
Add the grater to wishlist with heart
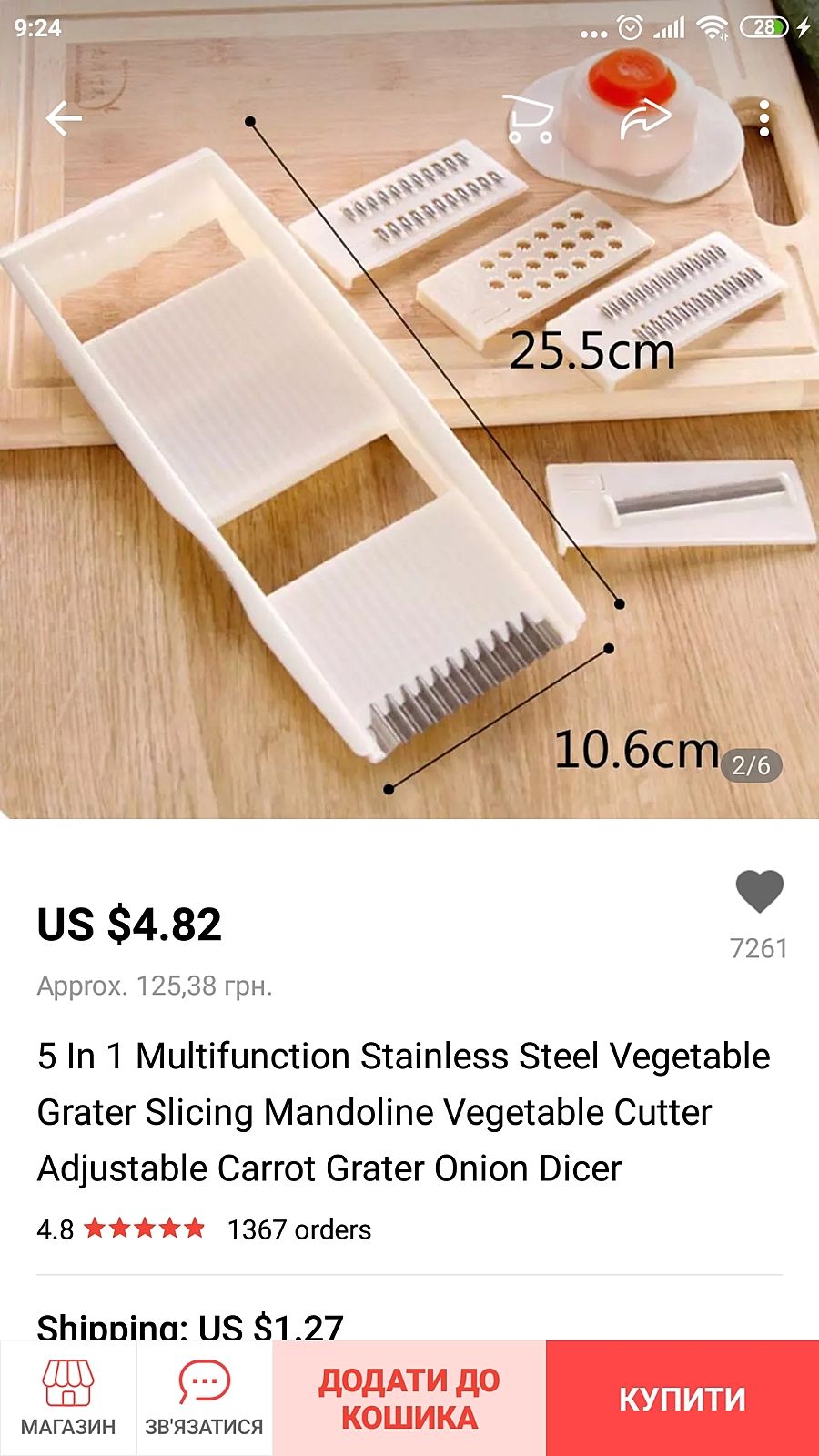(759, 892)
